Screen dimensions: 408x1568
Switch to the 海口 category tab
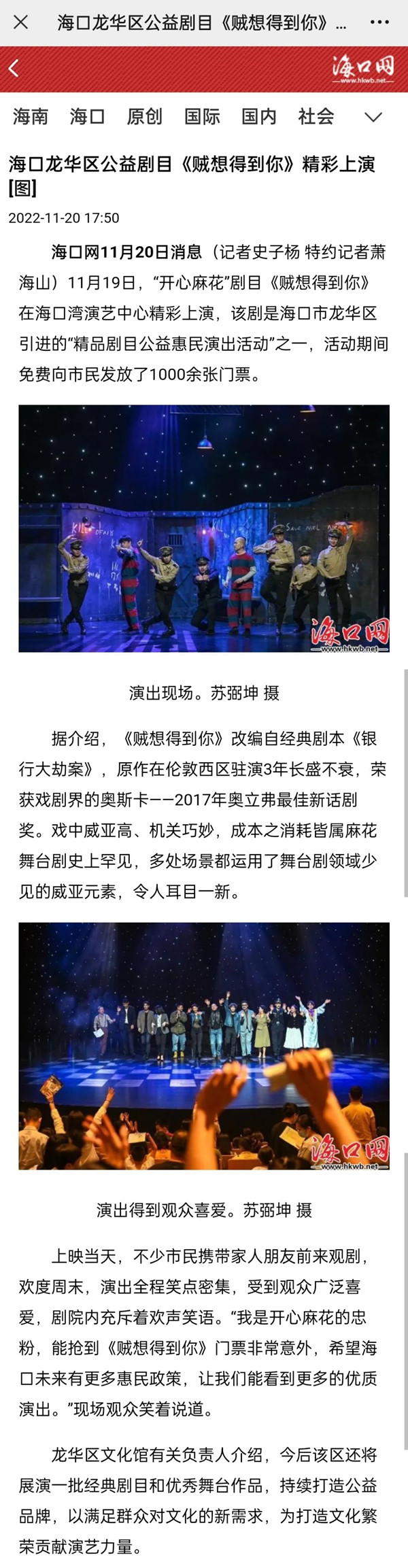pos(87,117)
